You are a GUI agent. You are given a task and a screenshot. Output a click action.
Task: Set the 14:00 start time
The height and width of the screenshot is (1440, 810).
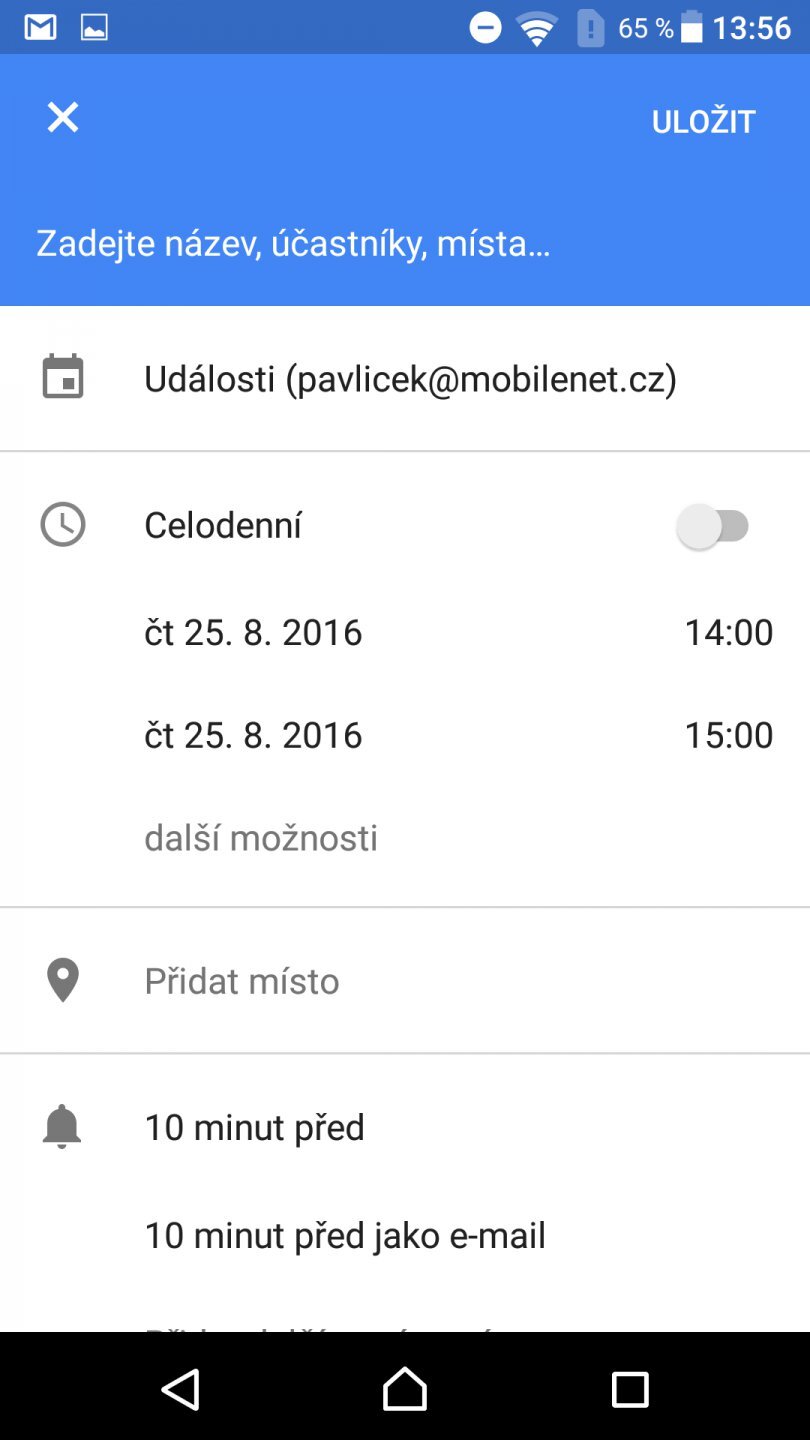(x=728, y=633)
